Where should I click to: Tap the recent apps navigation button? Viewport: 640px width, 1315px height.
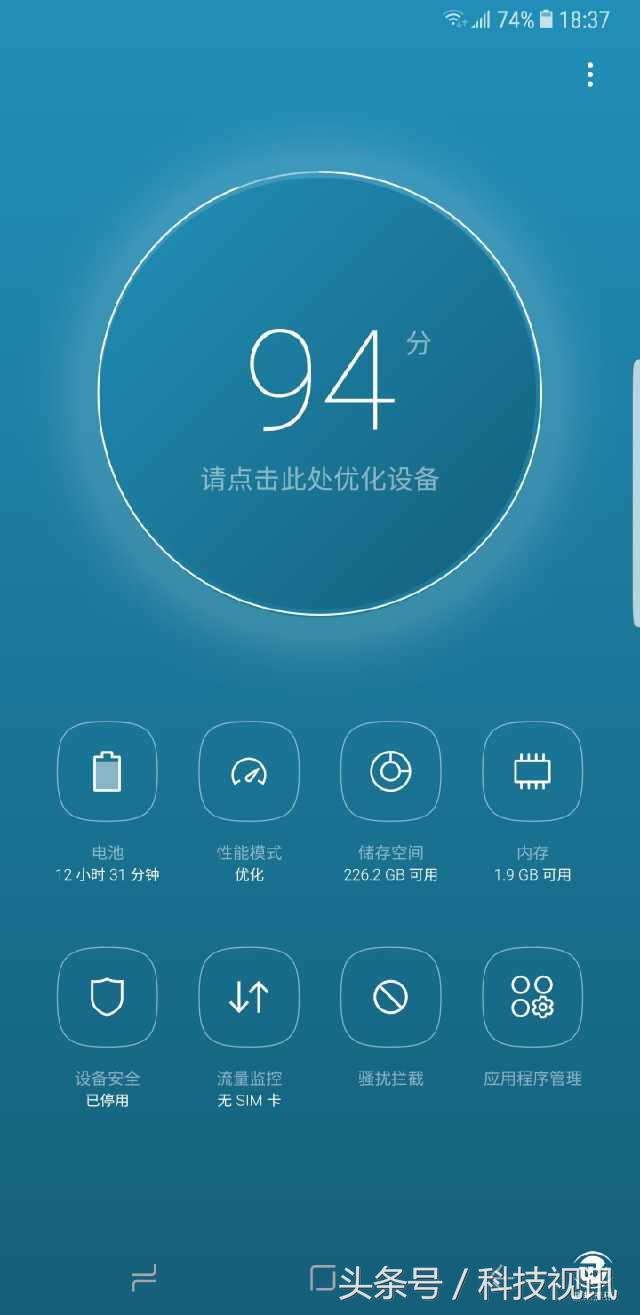coord(145,1277)
